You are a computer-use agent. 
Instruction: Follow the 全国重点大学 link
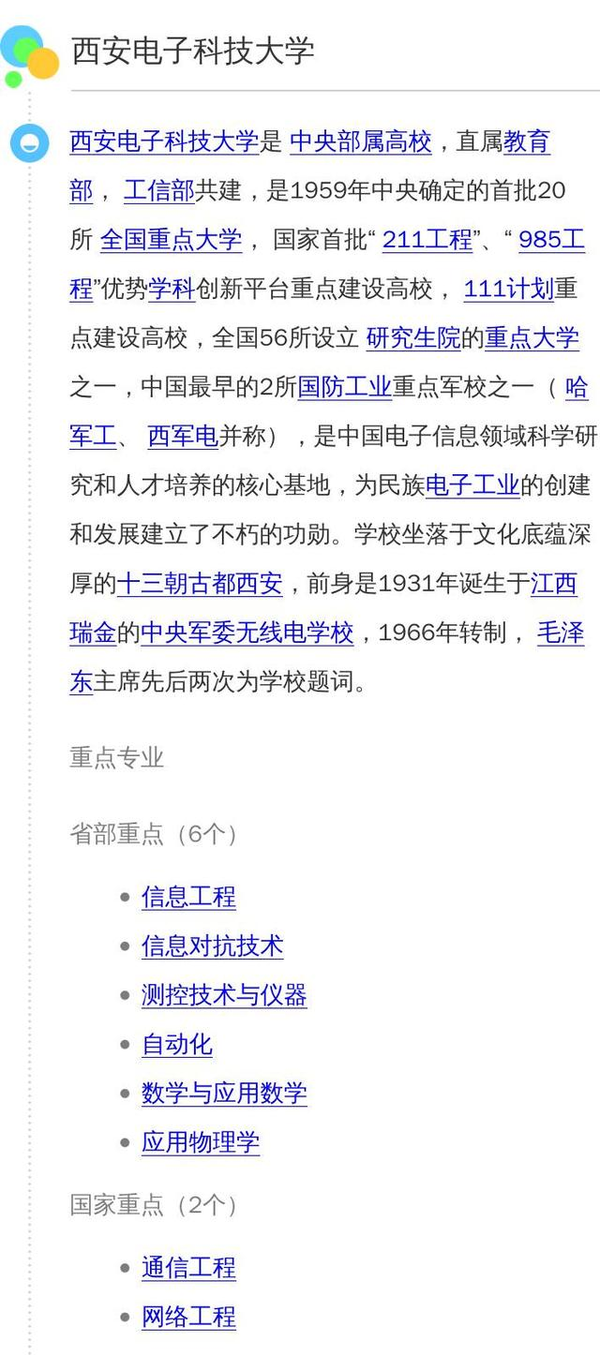(171, 240)
